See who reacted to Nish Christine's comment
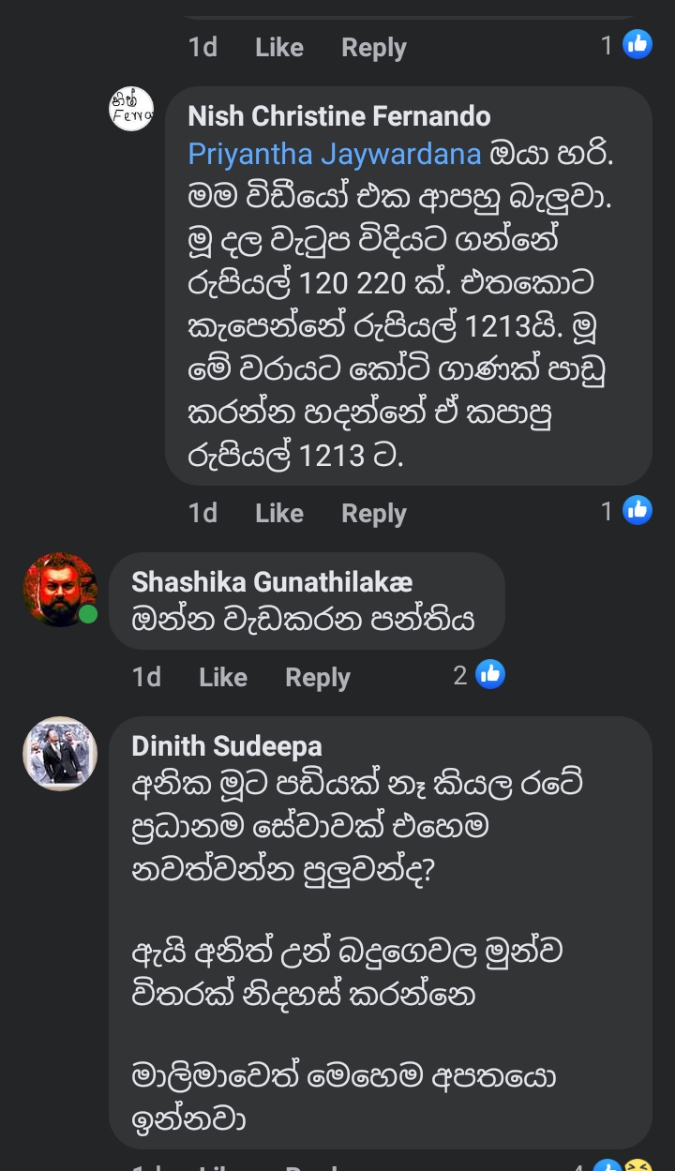The image size is (675, 1171). [627, 511]
